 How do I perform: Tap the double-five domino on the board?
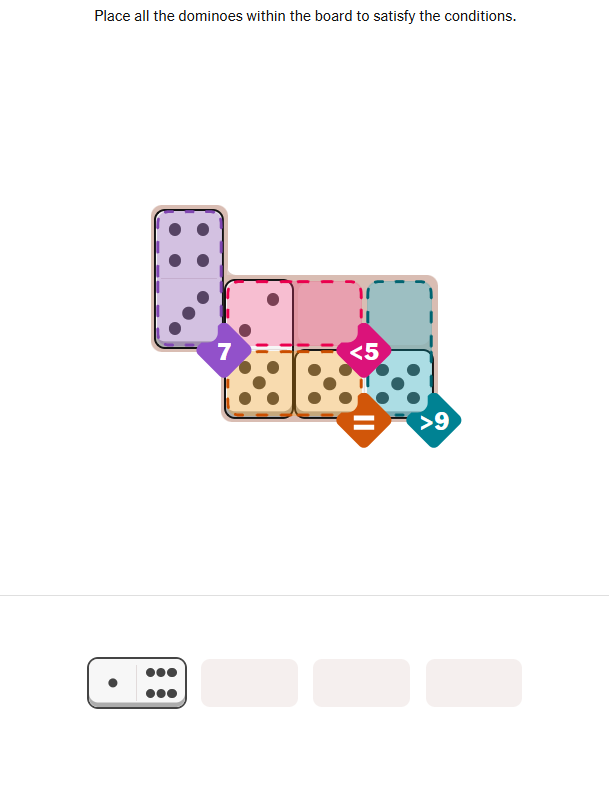point(365,383)
